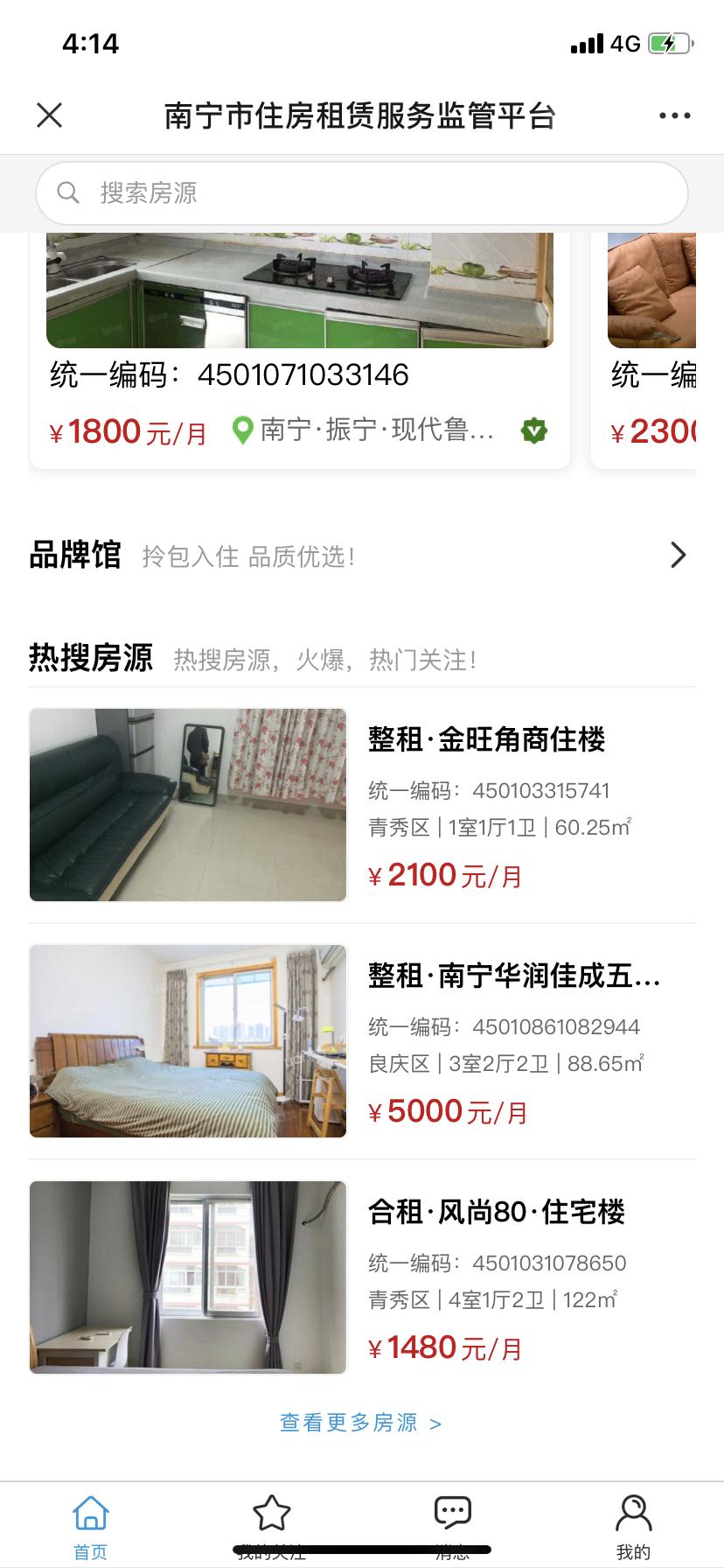Close the mini program with the X
The width and height of the screenshot is (724, 1568).
pos(51,113)
